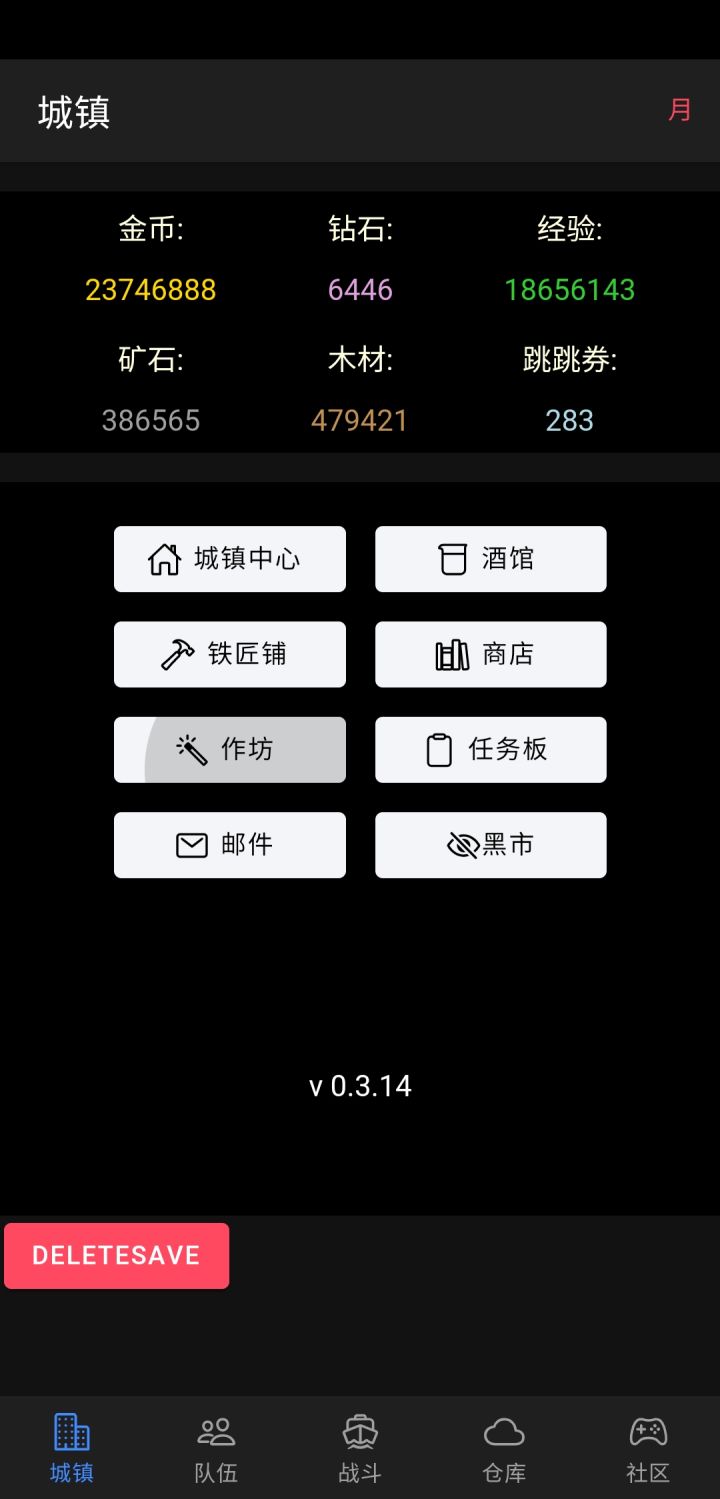
Task: Tap the version text v 0.3.14
Action: point(360,1086)
